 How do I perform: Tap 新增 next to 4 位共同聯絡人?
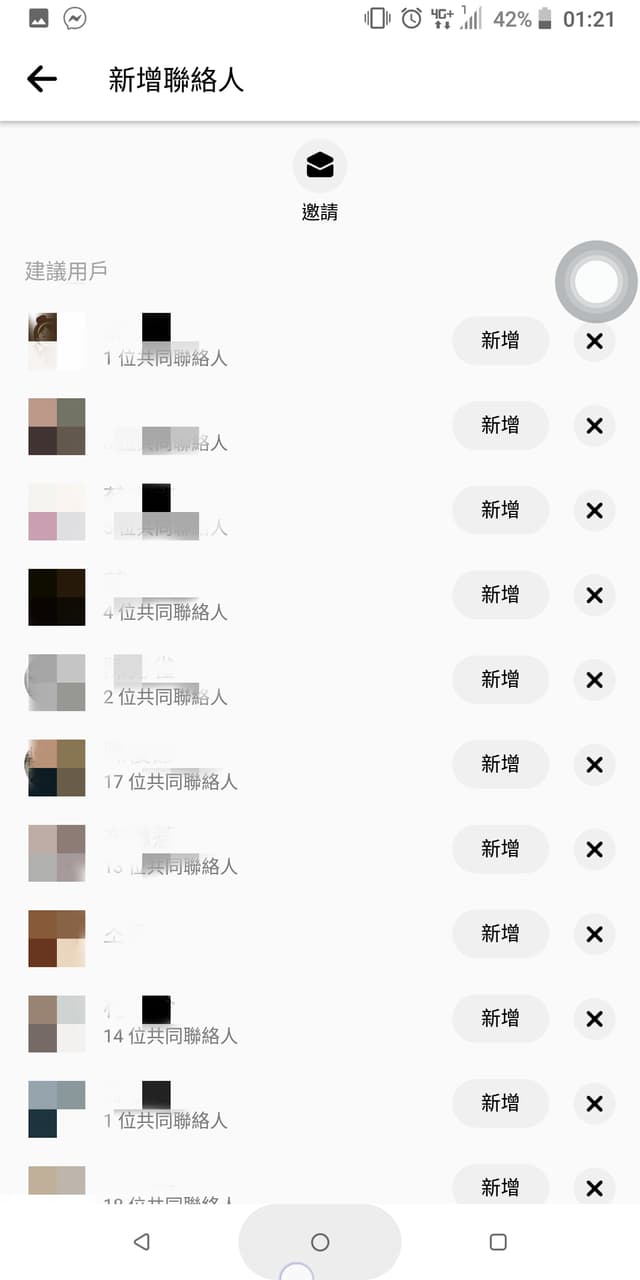tap(500, 595)
